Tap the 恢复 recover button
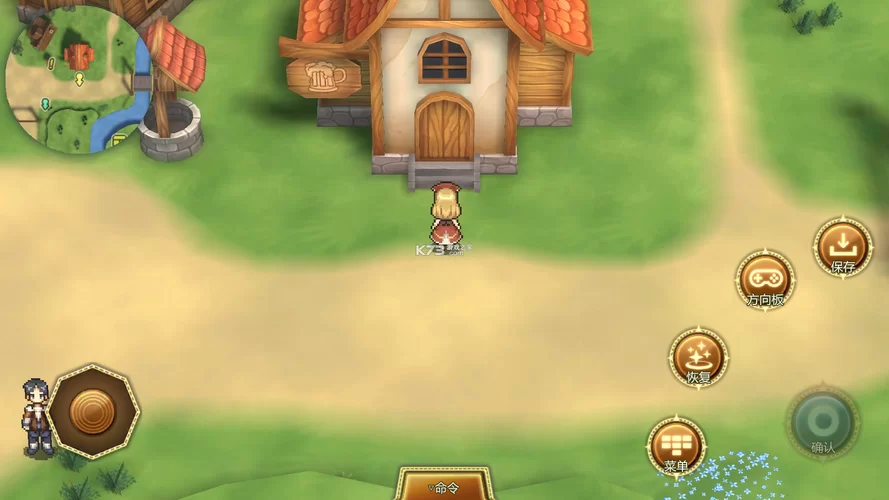 coord(698,357)
